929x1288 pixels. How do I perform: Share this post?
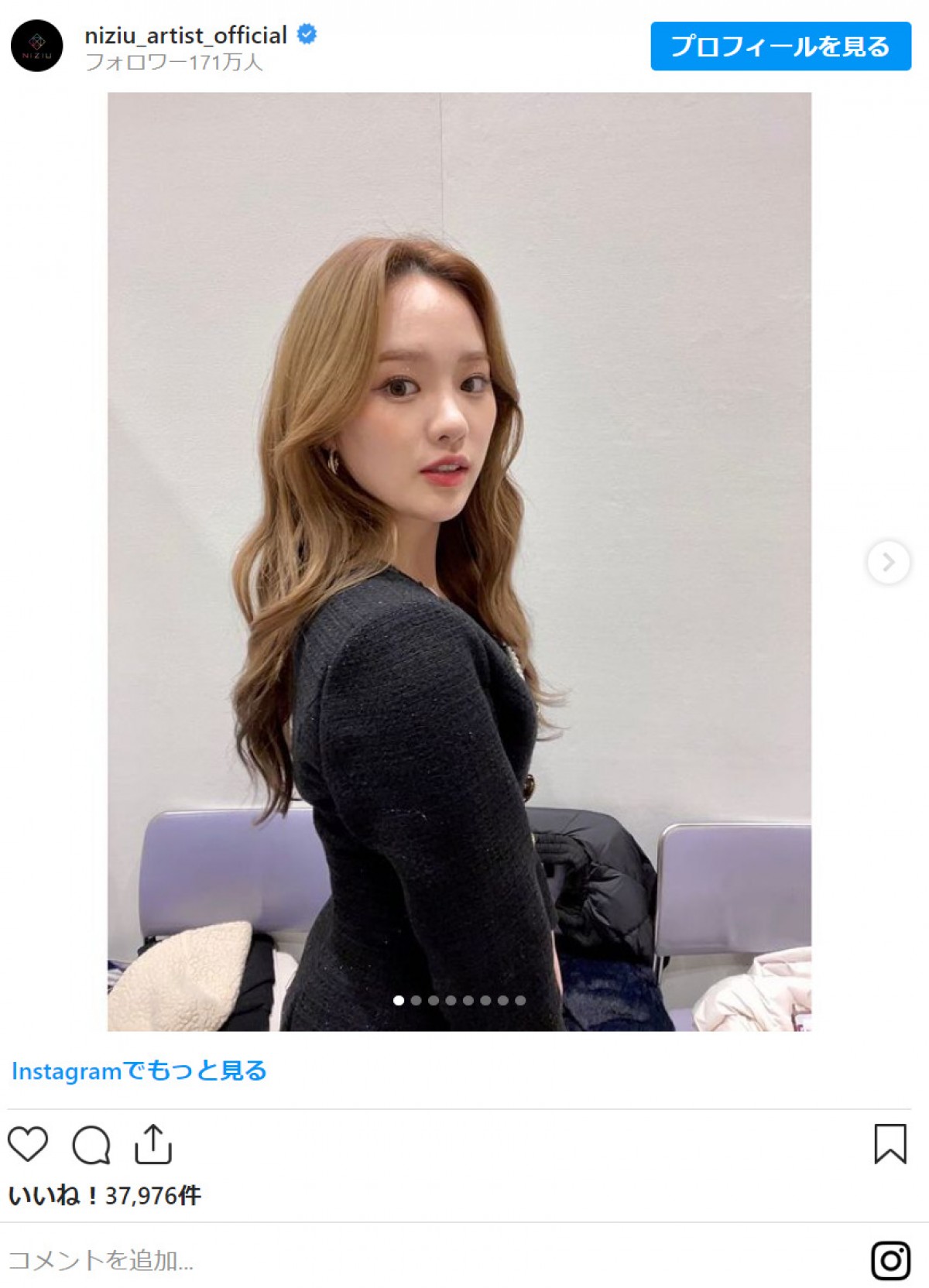[153, 1144]
